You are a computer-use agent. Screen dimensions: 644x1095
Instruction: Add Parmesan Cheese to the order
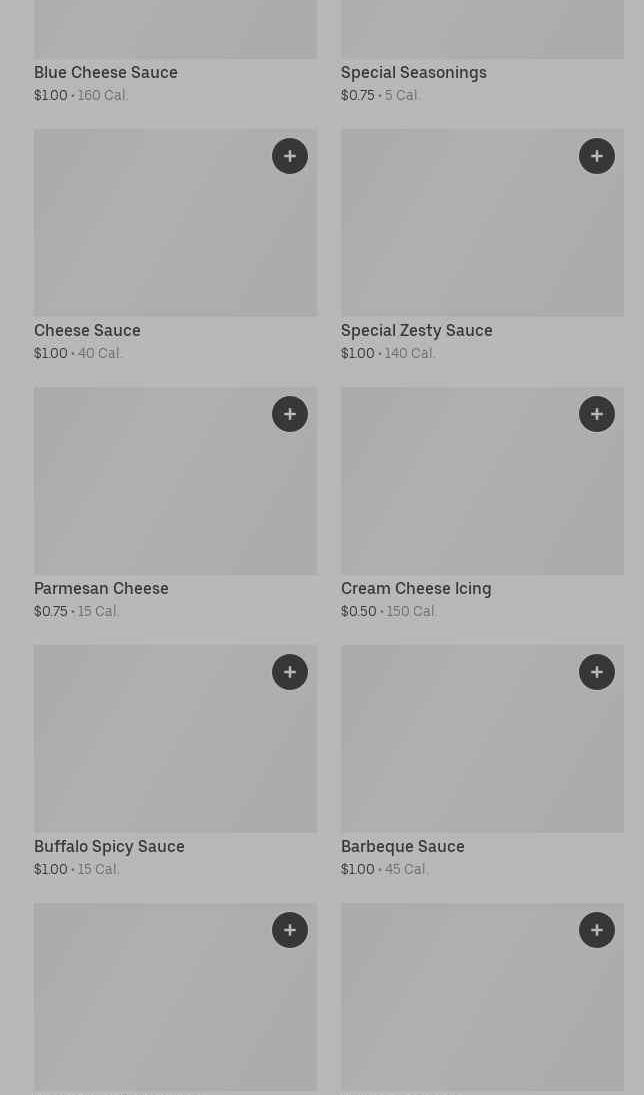(290, 414)
